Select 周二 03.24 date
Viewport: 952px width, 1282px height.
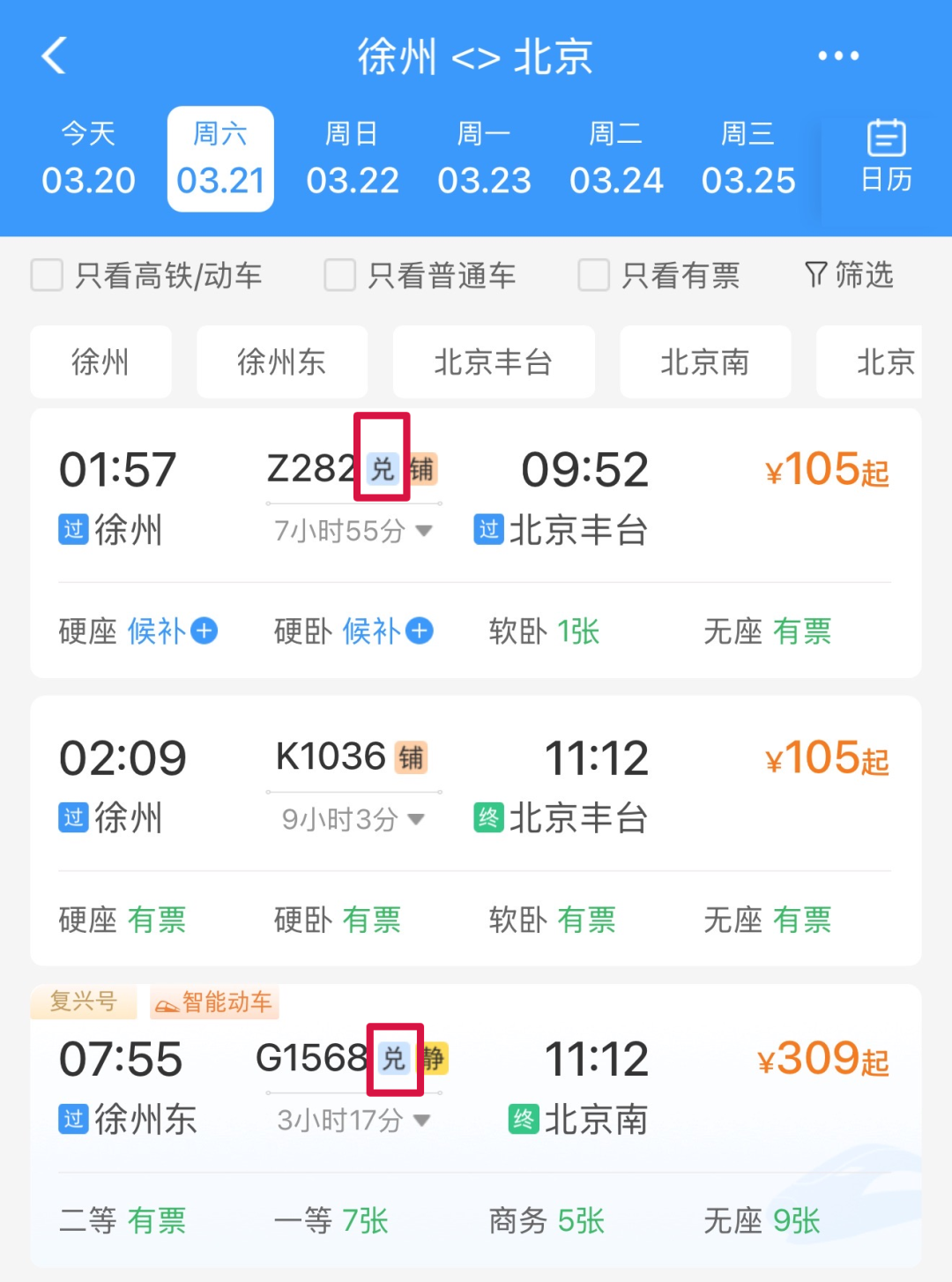coord(616,160)
